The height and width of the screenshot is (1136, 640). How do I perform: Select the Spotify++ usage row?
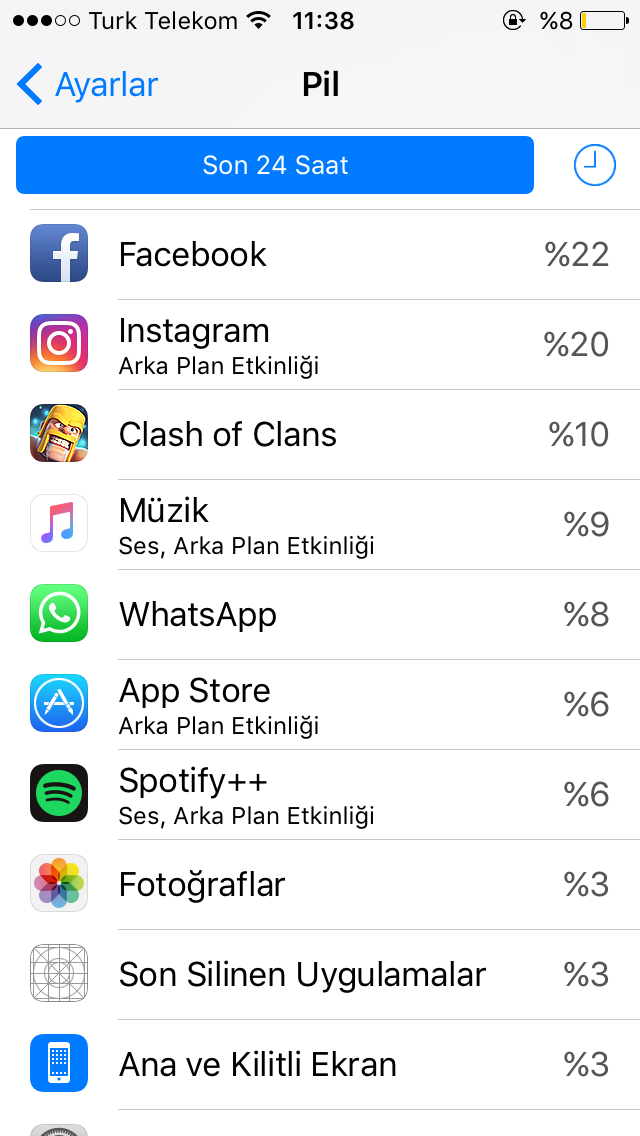pyautogui.click(x=320, y=794)
